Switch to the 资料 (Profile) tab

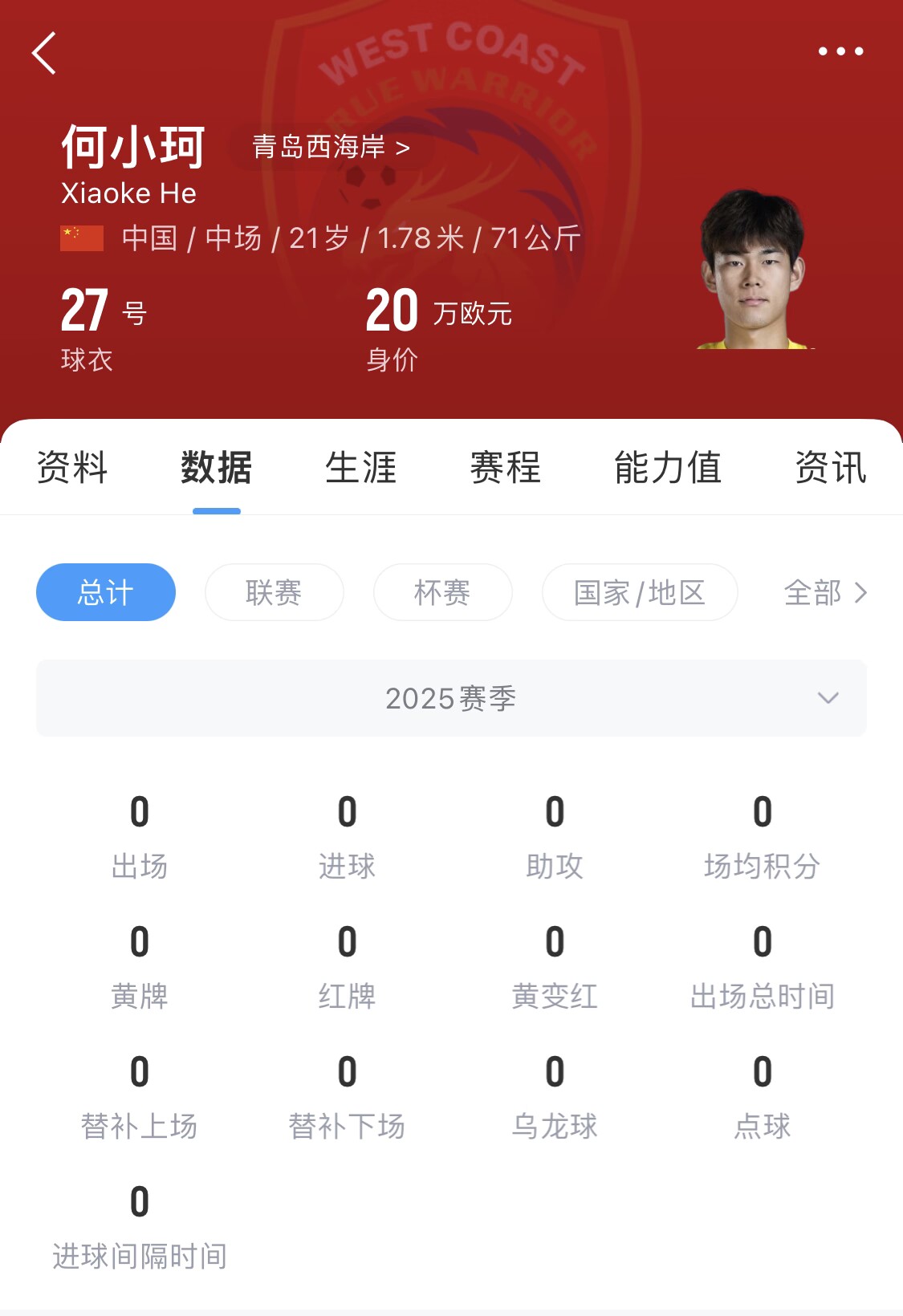pyautogui.click(x=71, y=469)
